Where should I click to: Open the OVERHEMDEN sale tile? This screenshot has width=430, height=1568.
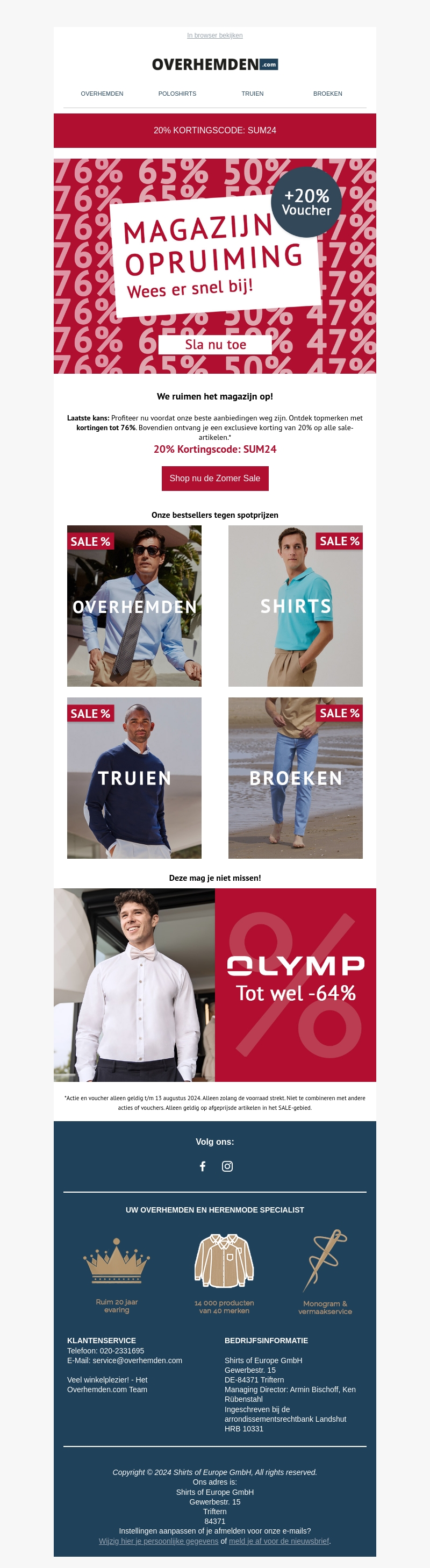pos(134,606)
